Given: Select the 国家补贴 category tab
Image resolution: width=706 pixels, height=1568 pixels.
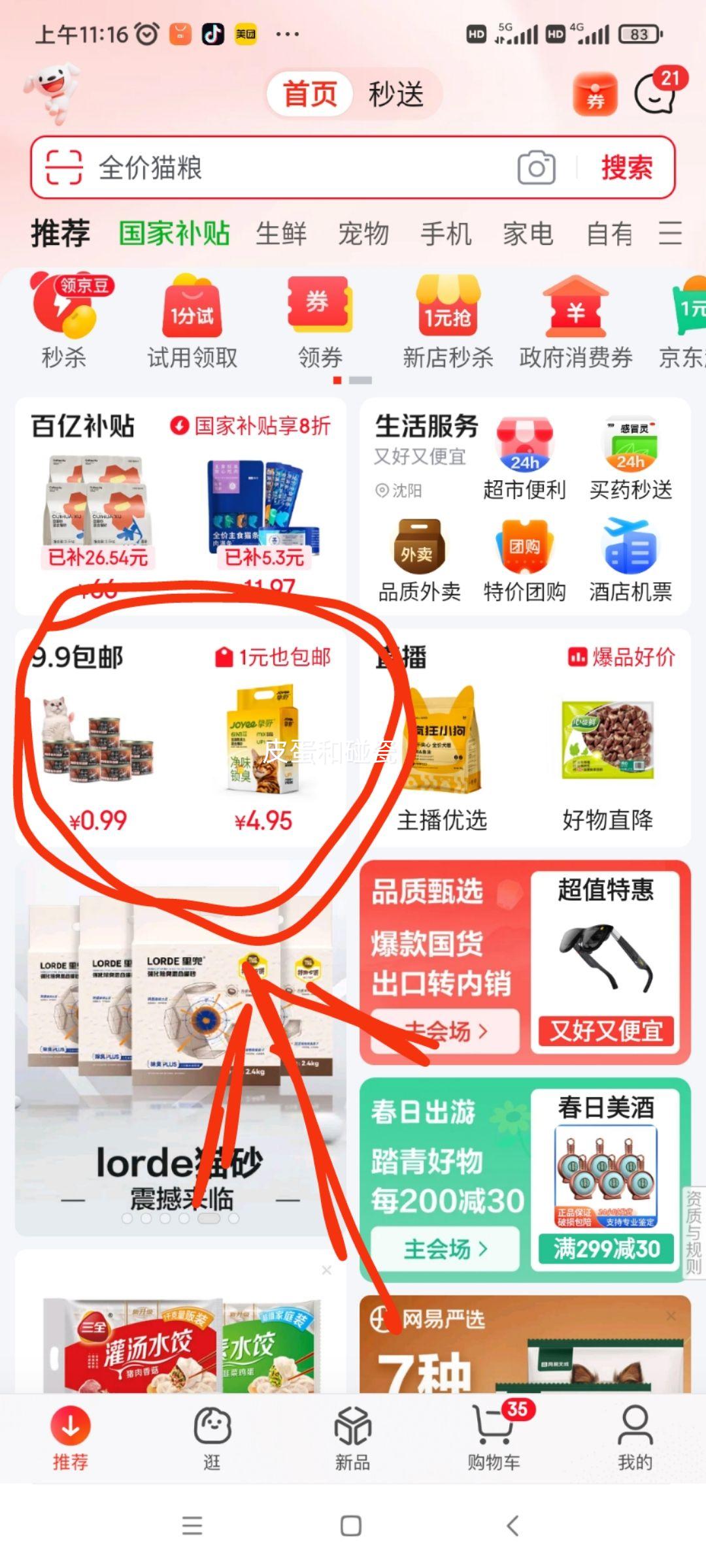Looking at the screenshot, I should coord(174,233).
